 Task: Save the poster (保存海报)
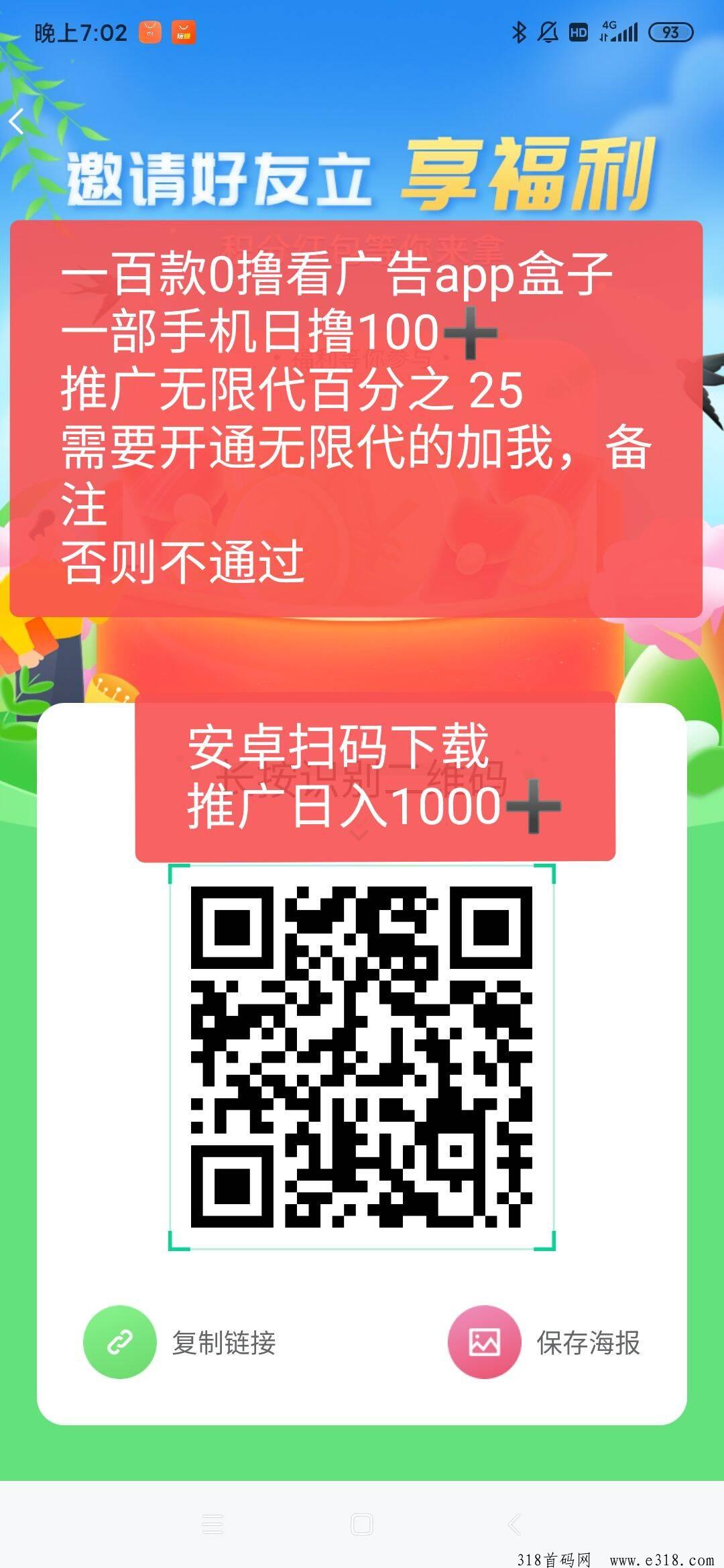(x=544, y=1342)
